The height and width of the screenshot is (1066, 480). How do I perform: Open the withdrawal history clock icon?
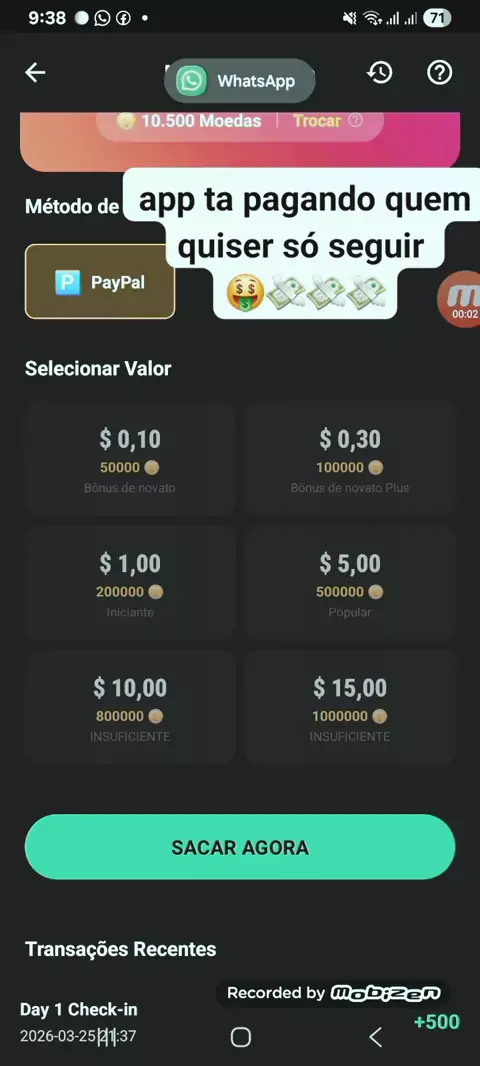point(379,73)
